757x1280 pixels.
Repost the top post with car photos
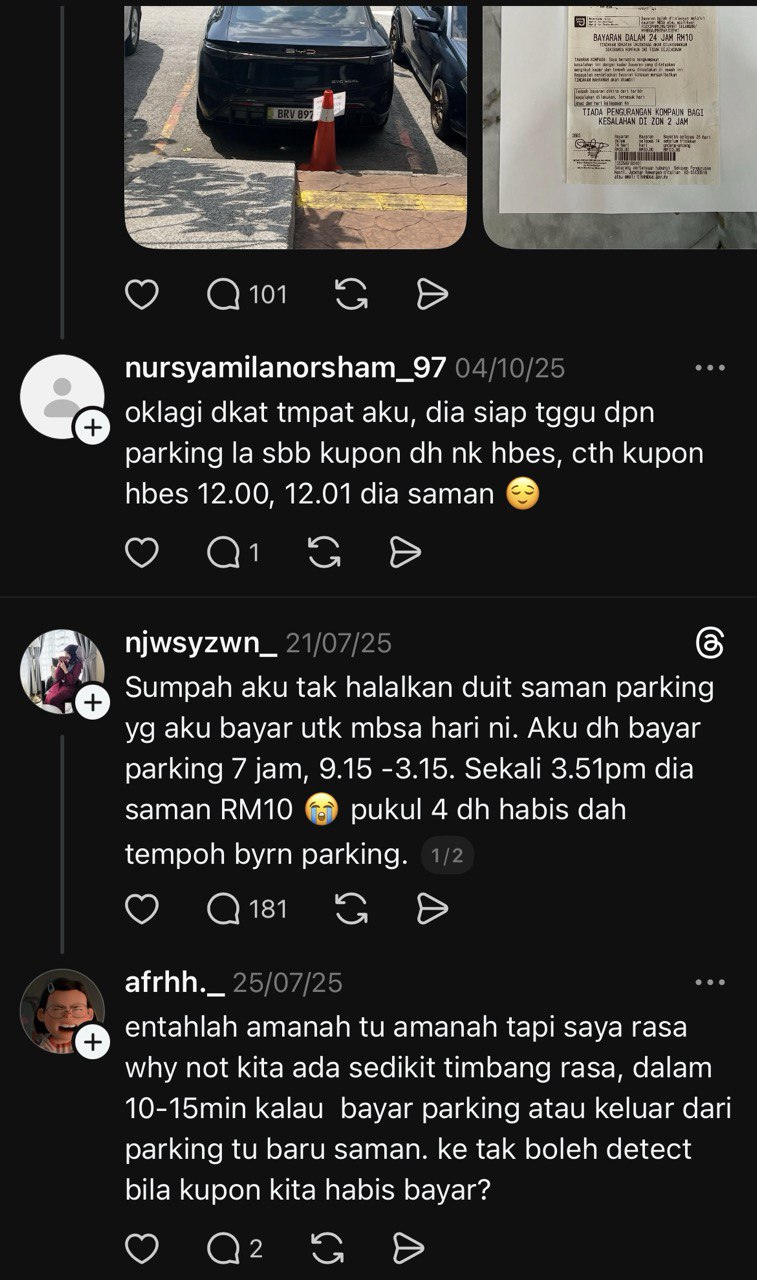tap(351, 294)
